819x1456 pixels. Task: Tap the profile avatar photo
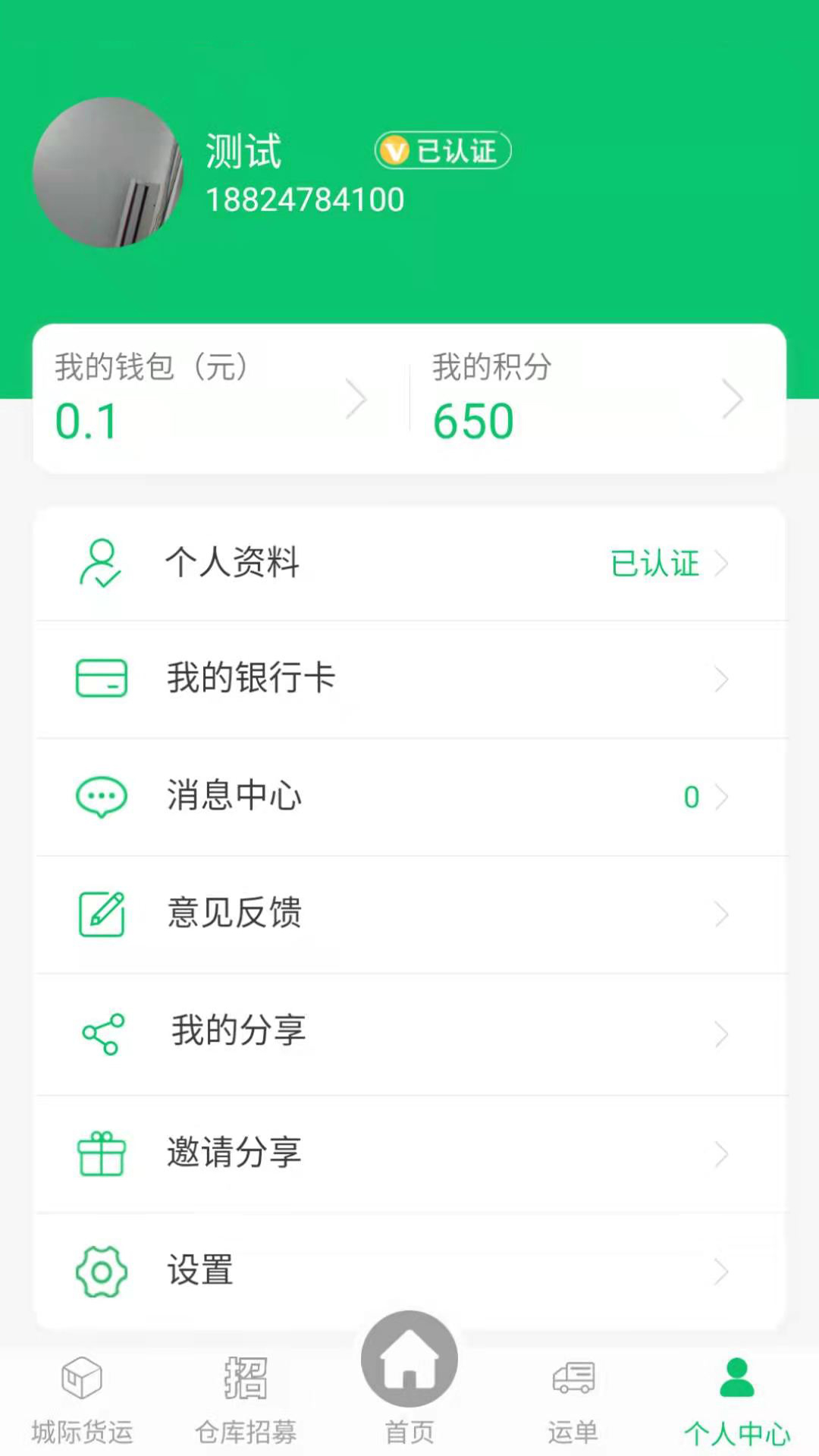tap(108, 172)
